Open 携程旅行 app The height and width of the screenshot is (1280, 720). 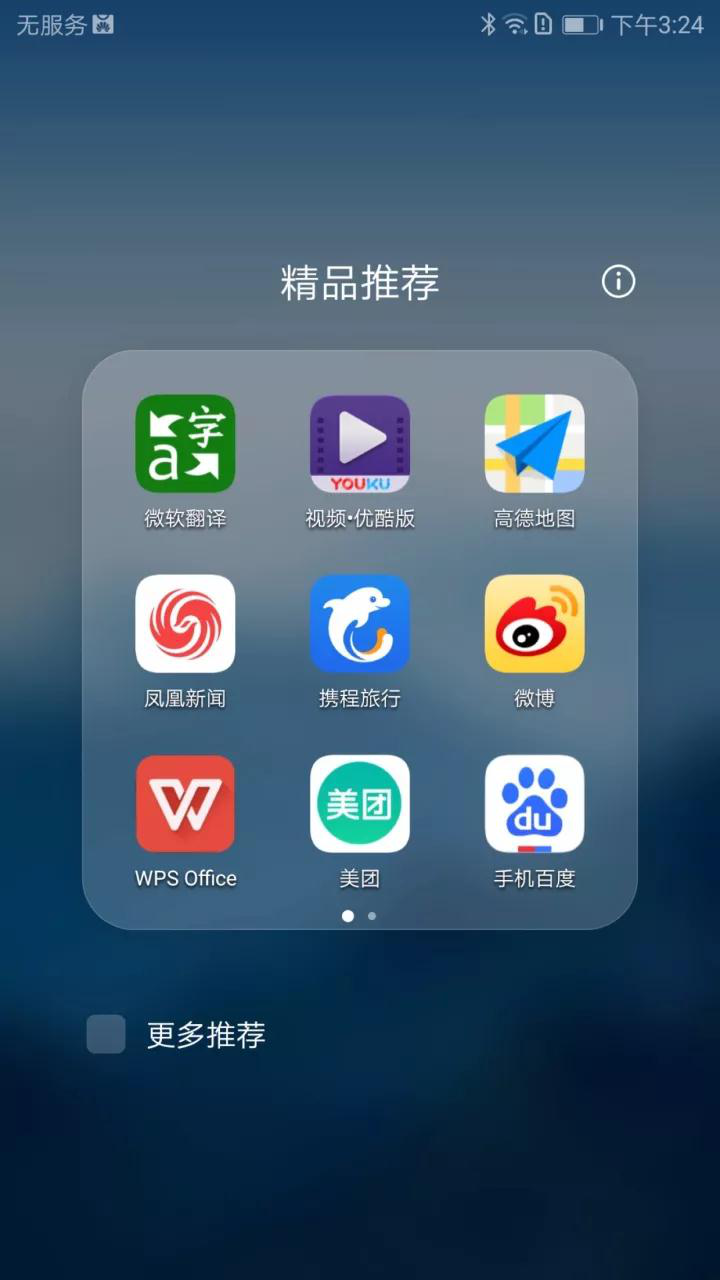pyautogui.click(x=360, y=624)
